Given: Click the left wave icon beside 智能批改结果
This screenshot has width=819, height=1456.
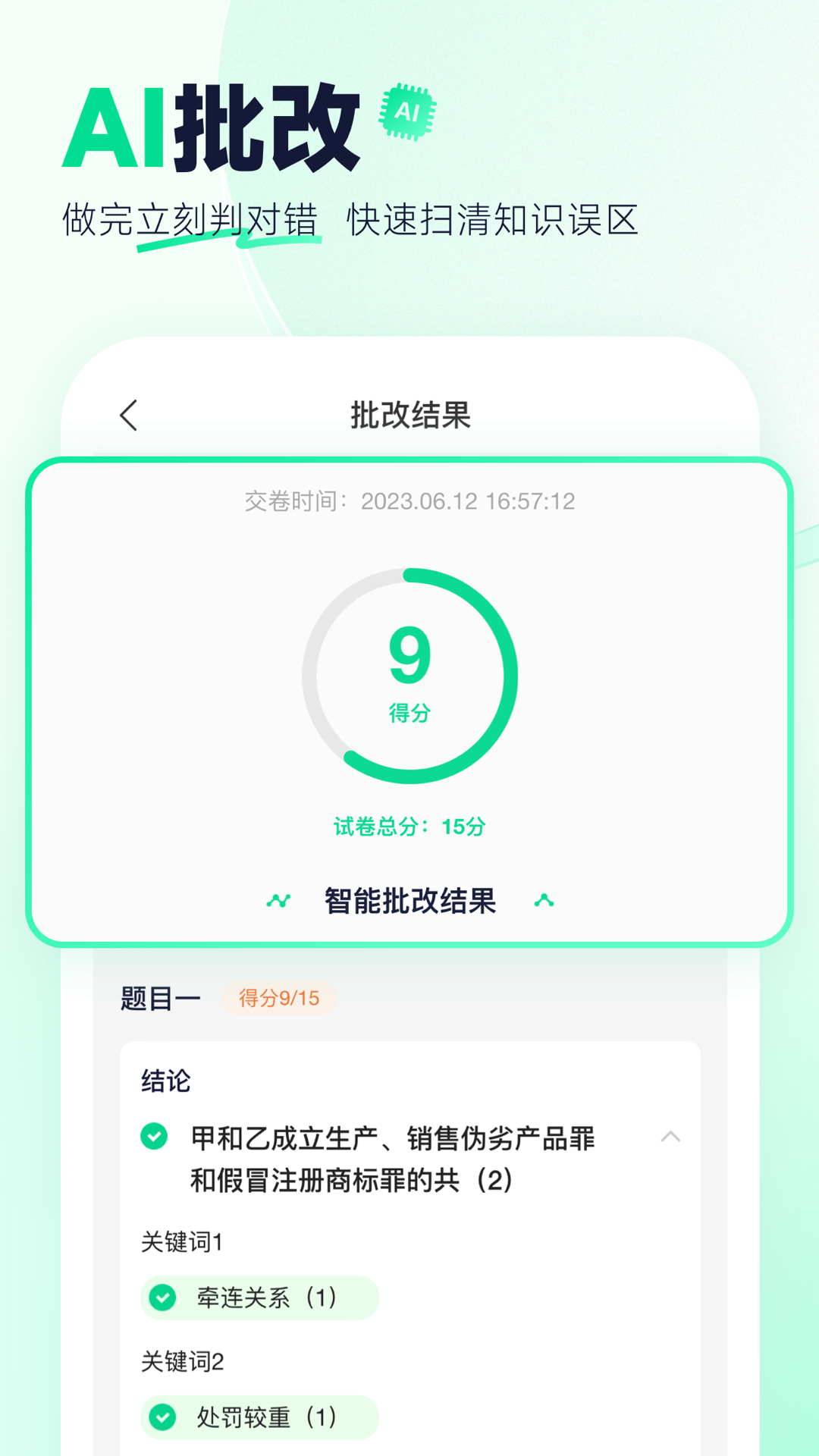Looking at the screenshot, I should [278, 901].
